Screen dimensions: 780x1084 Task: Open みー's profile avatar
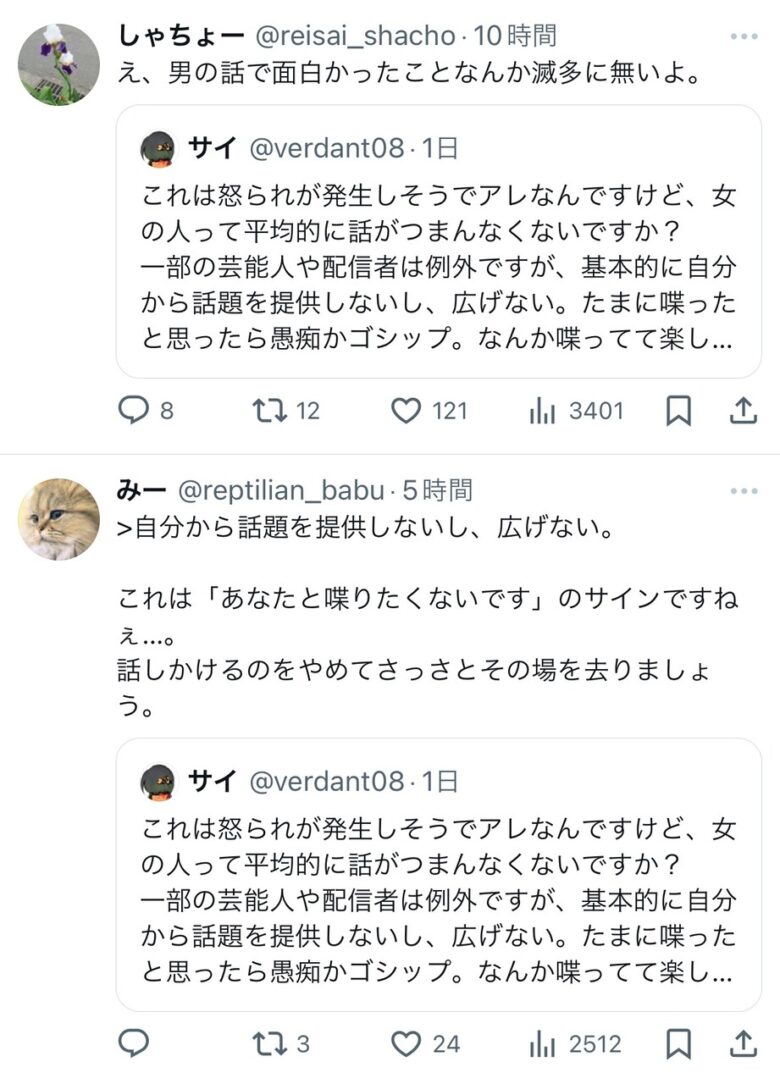pos(59,518)
